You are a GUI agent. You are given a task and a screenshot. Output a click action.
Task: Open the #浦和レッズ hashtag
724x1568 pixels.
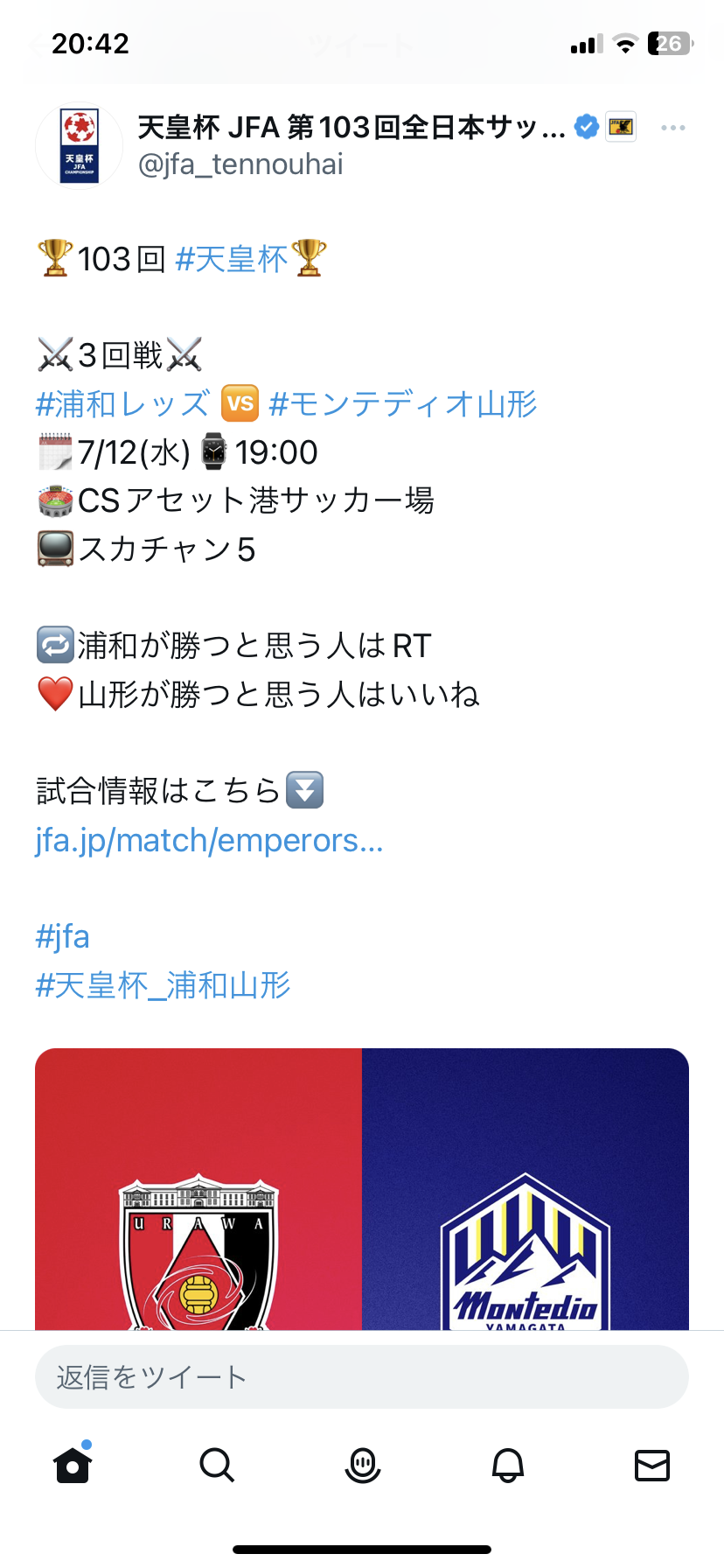point(122,404)
